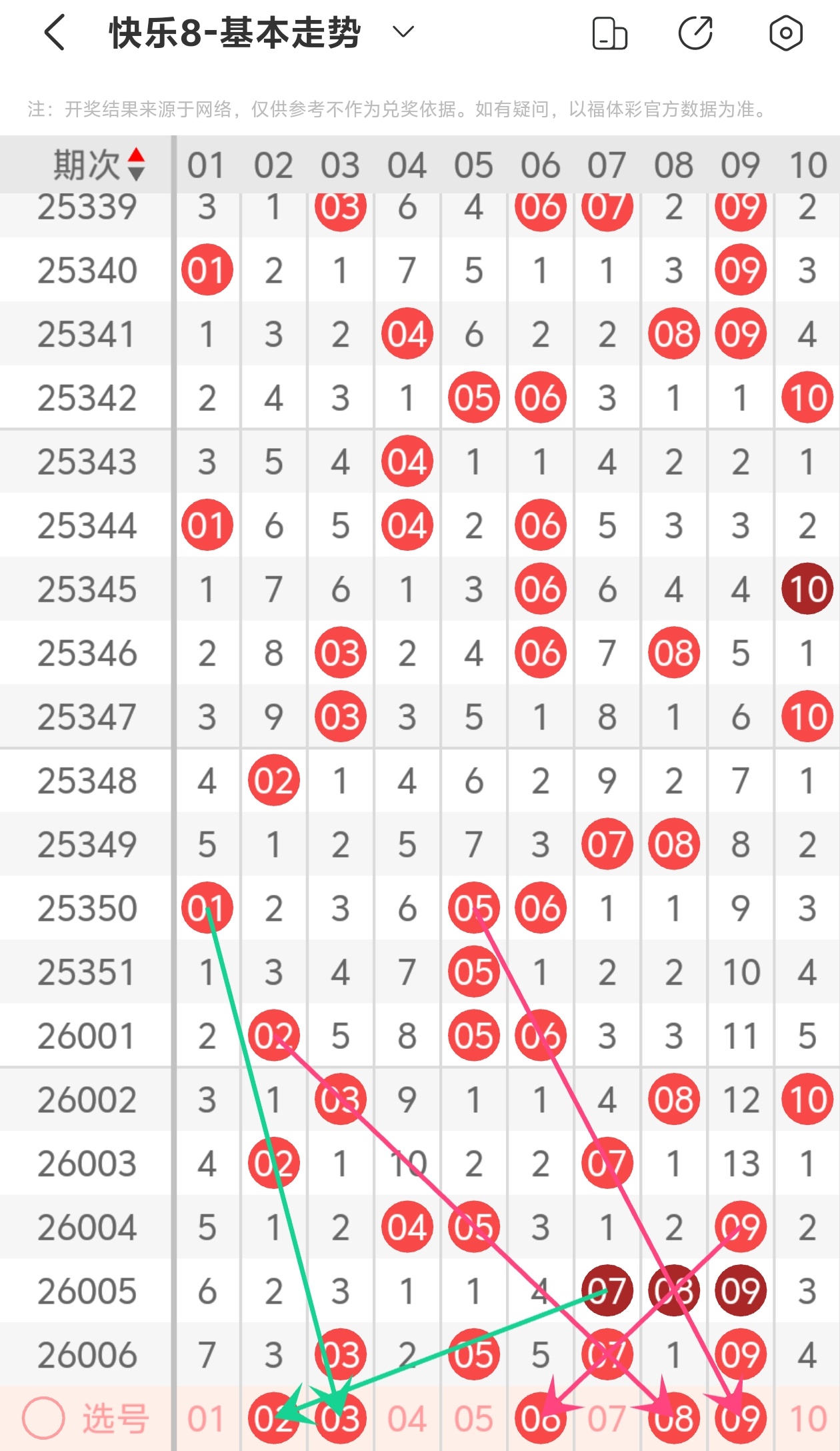Deselect number 08 in the 选号 row
The height and width of the screenshot is (1451, 840).
coord(673,1418)
